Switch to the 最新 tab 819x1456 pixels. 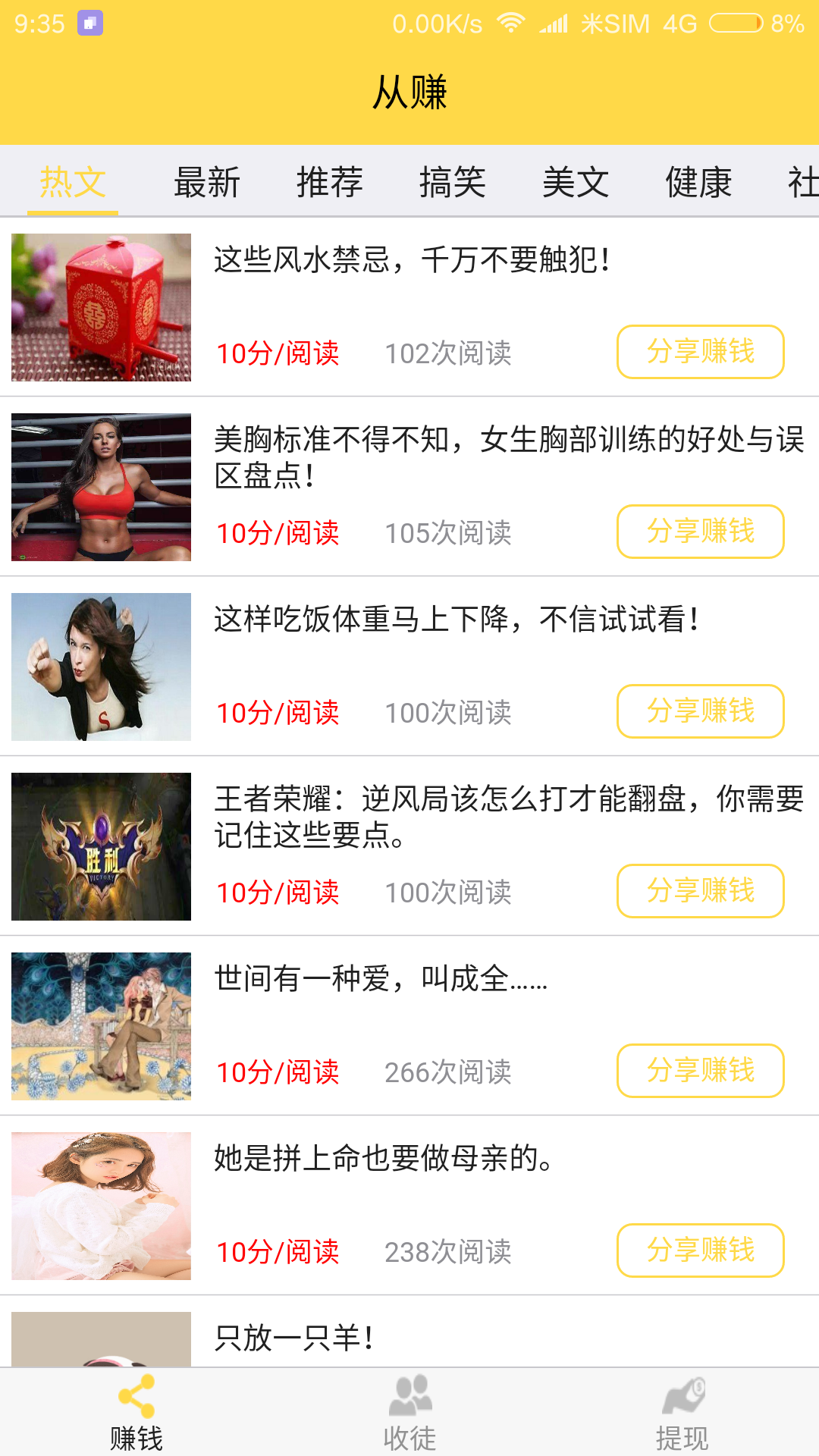(x=207, y=182)
